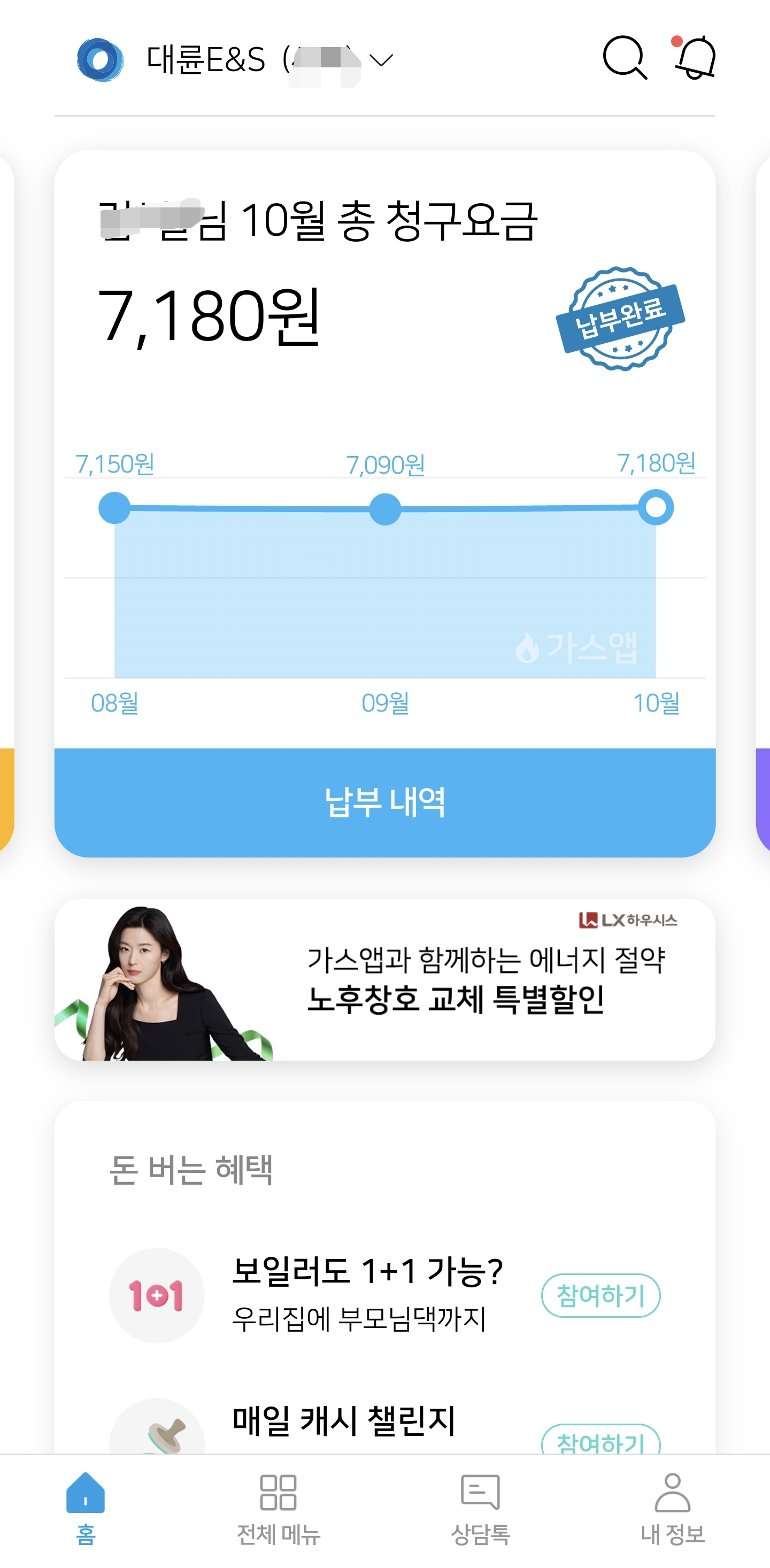Open the search icon
This screenshot has height=1568, width=770.
point(624,58)
